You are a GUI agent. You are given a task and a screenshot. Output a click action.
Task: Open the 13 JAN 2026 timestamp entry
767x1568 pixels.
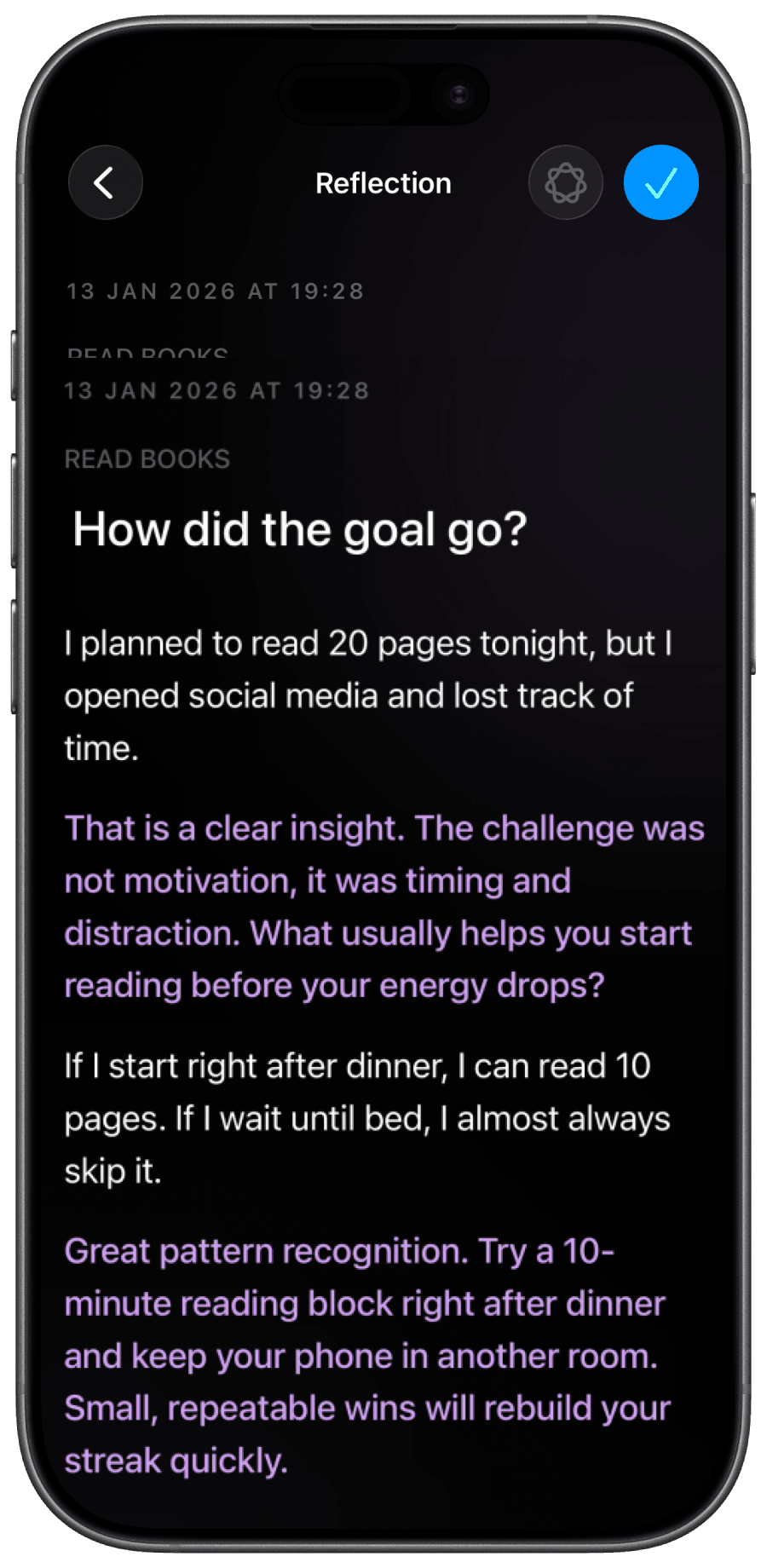click(x=216, y=390)
